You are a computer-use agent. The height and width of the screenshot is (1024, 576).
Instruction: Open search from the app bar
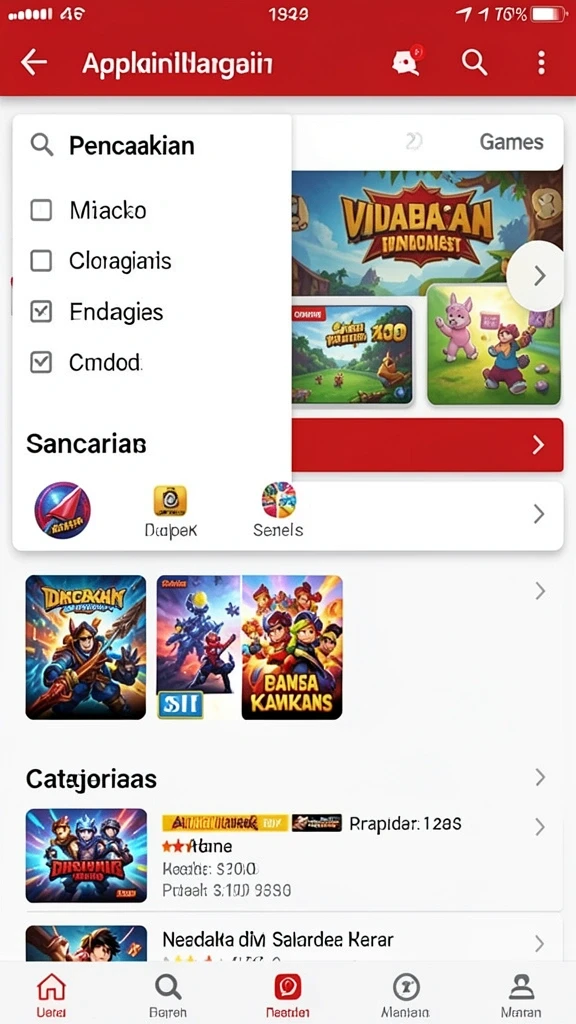pyautogui.click(x=475, y=63)
